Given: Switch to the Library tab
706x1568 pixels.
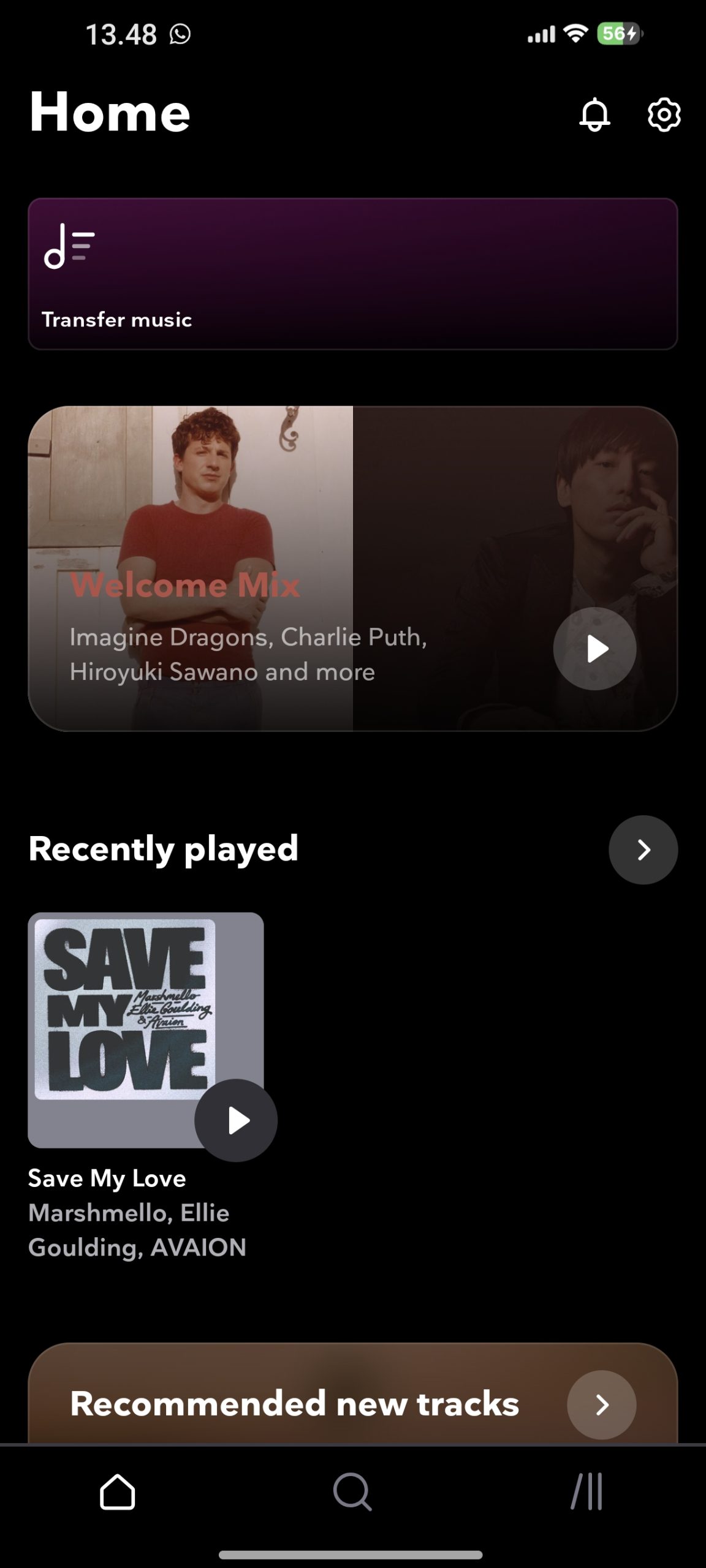Looking at the screenshot, I should (587, 1492).
